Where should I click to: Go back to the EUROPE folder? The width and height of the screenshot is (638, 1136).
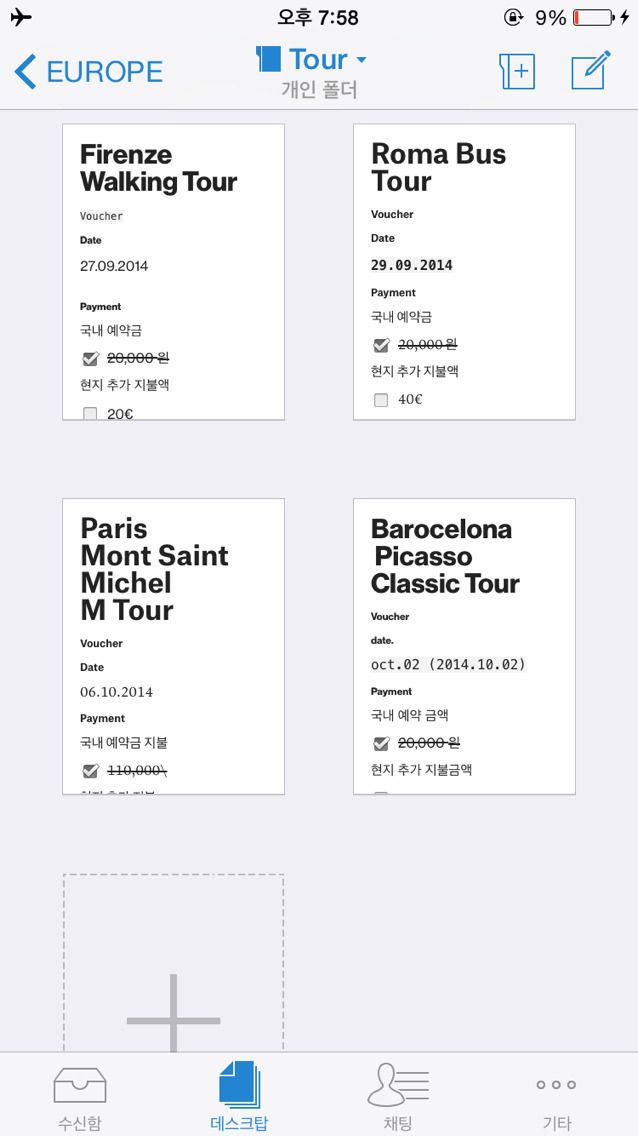coord(88,72)
